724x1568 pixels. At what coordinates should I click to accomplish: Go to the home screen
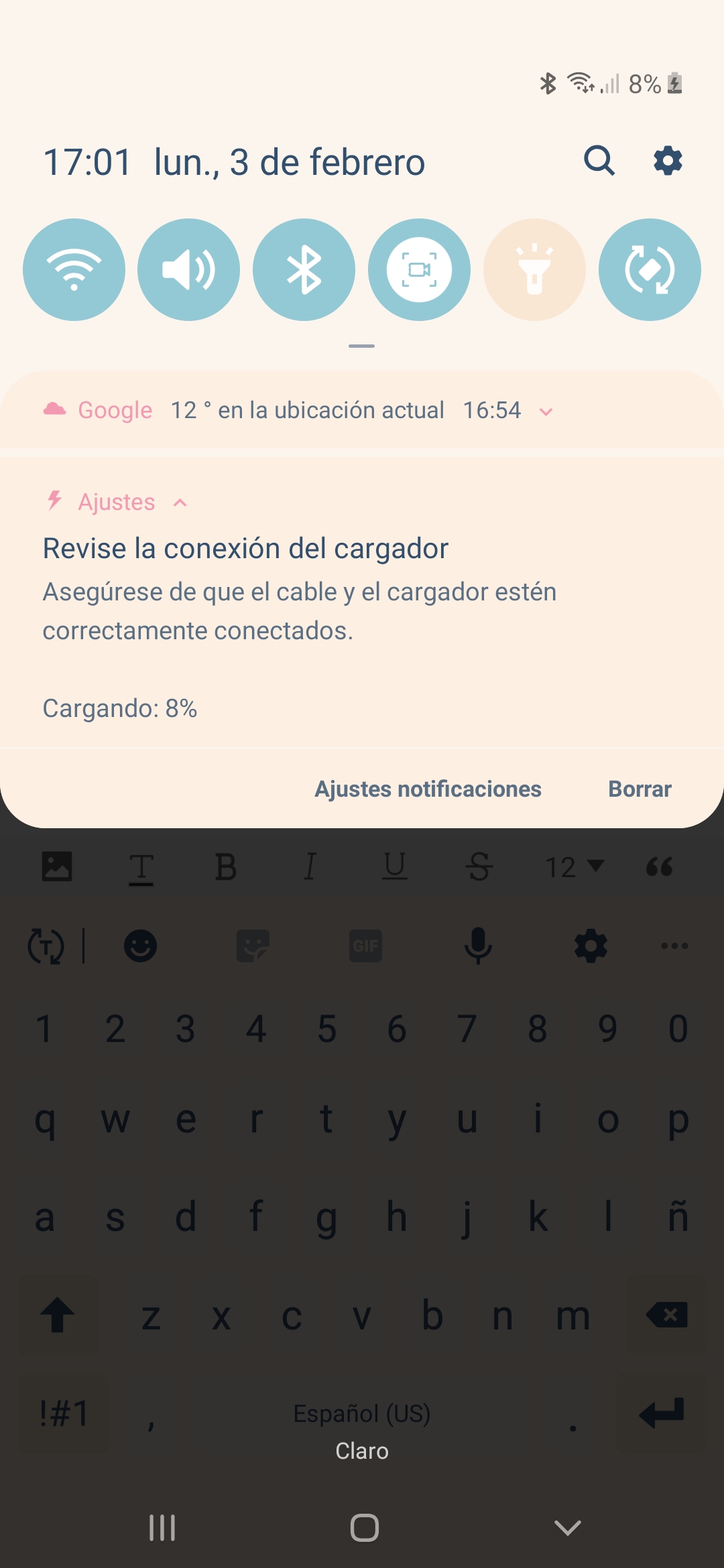364,1528
